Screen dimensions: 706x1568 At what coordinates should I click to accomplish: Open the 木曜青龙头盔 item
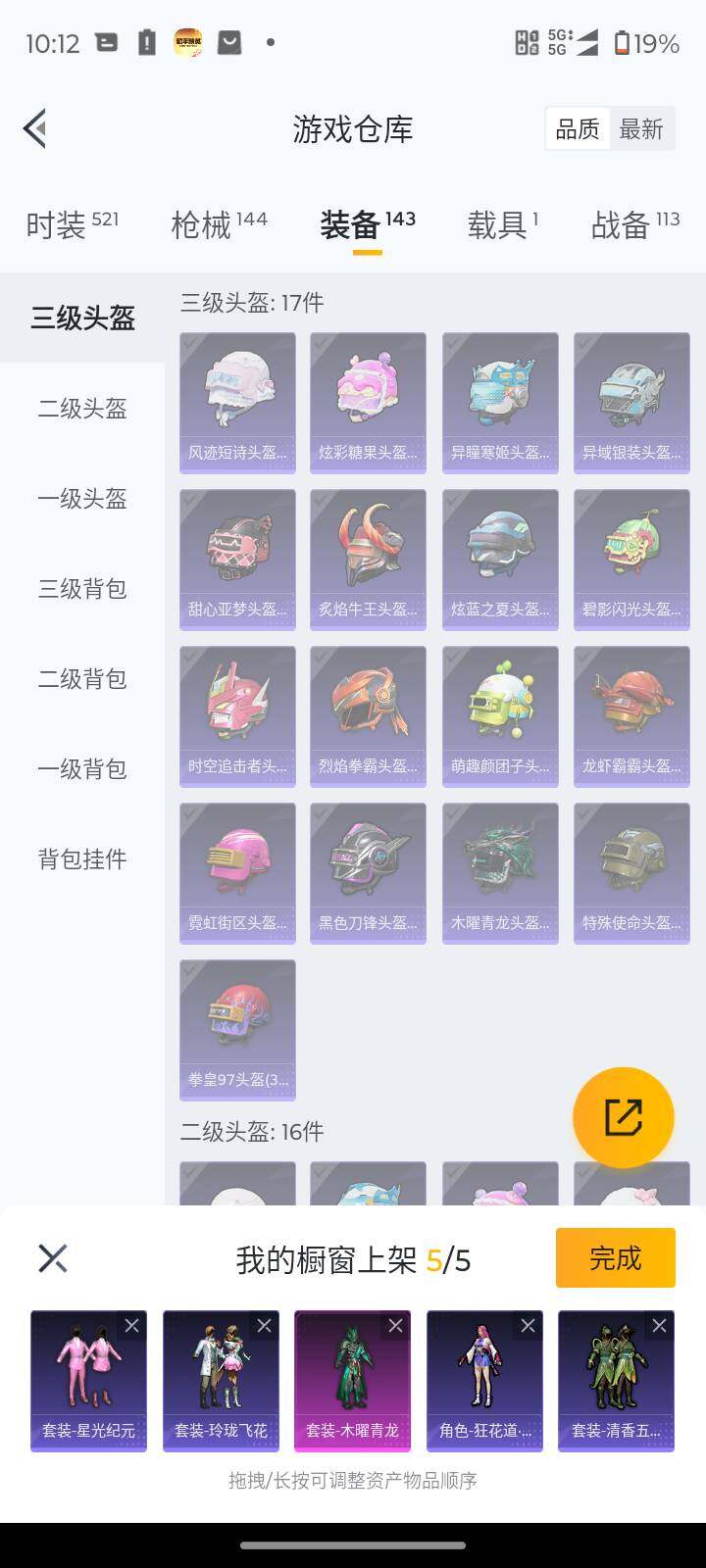click(499, 872)
